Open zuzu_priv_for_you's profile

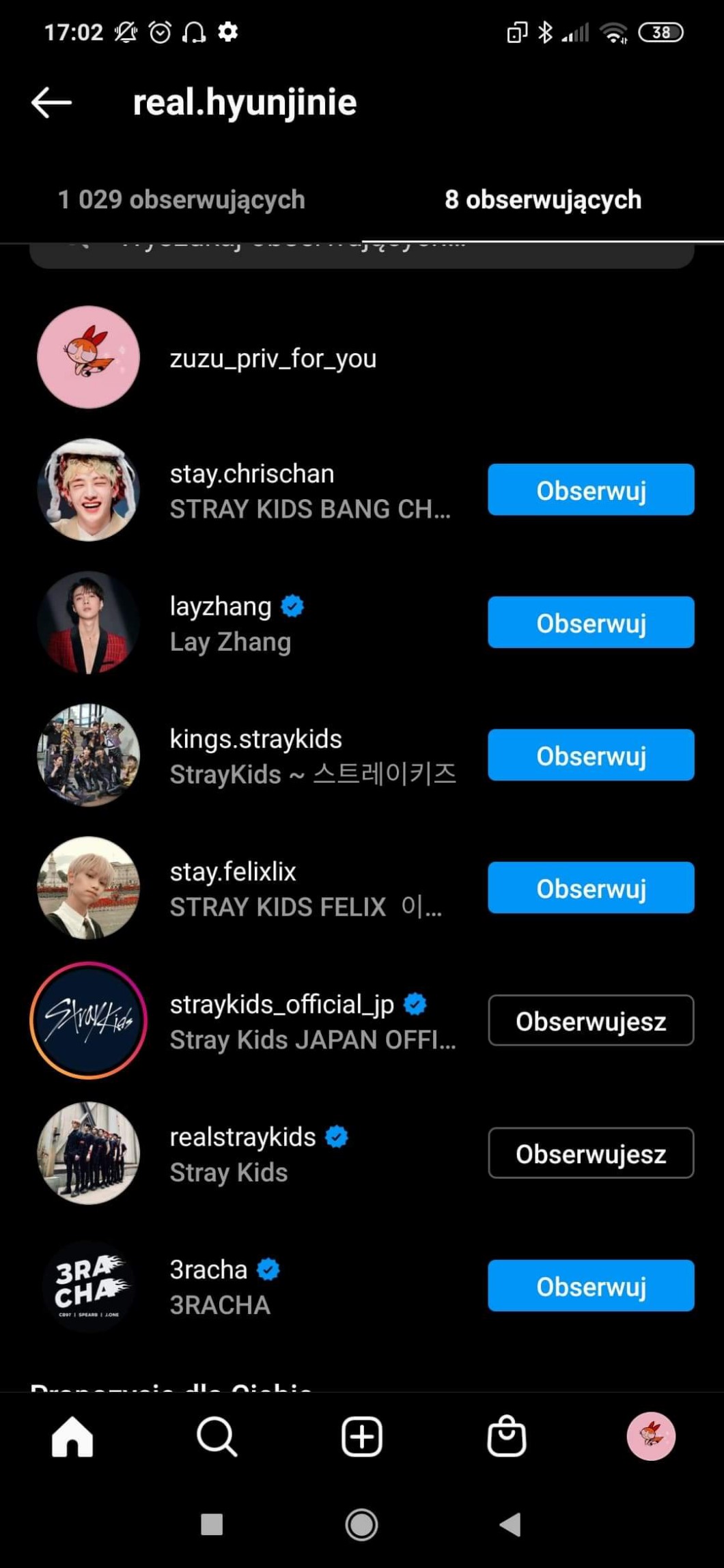coord(273,359)
